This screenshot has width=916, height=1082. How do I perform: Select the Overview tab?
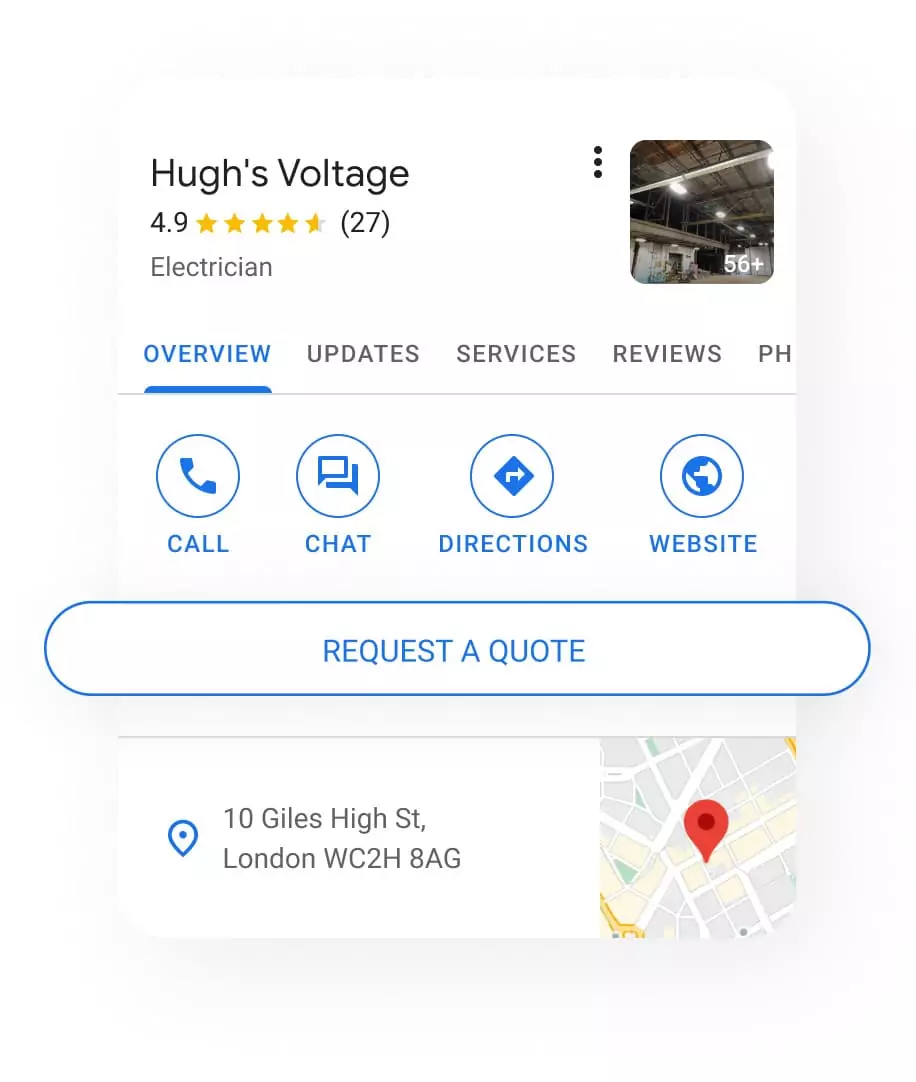click(x=207, y=354)
